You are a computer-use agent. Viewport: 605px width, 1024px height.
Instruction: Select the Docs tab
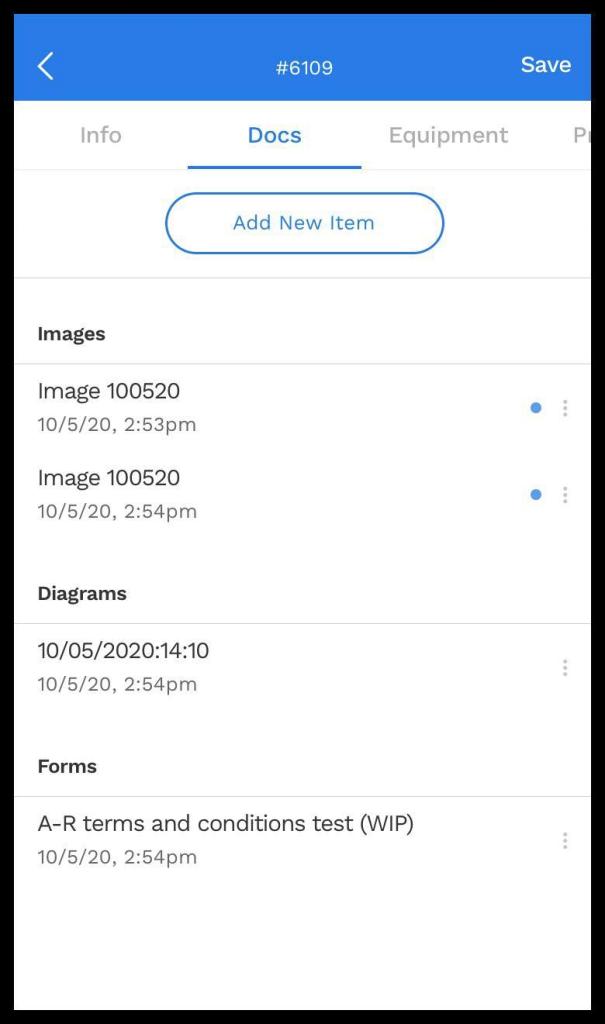point(274,135)
